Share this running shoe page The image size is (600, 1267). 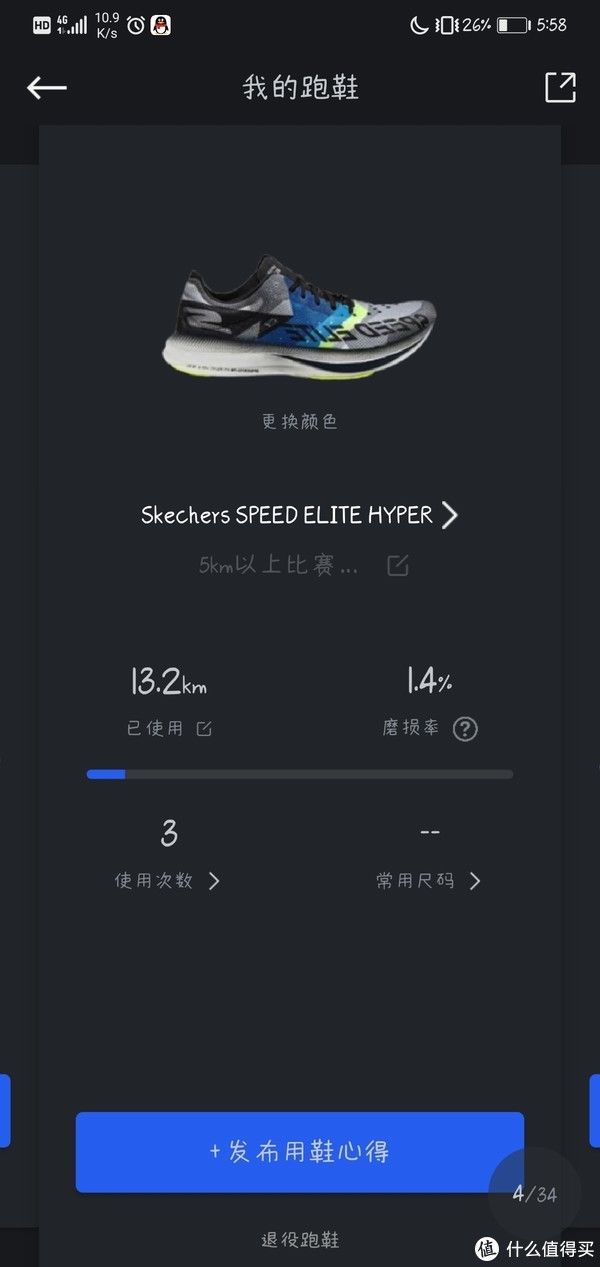click(560, 87)
